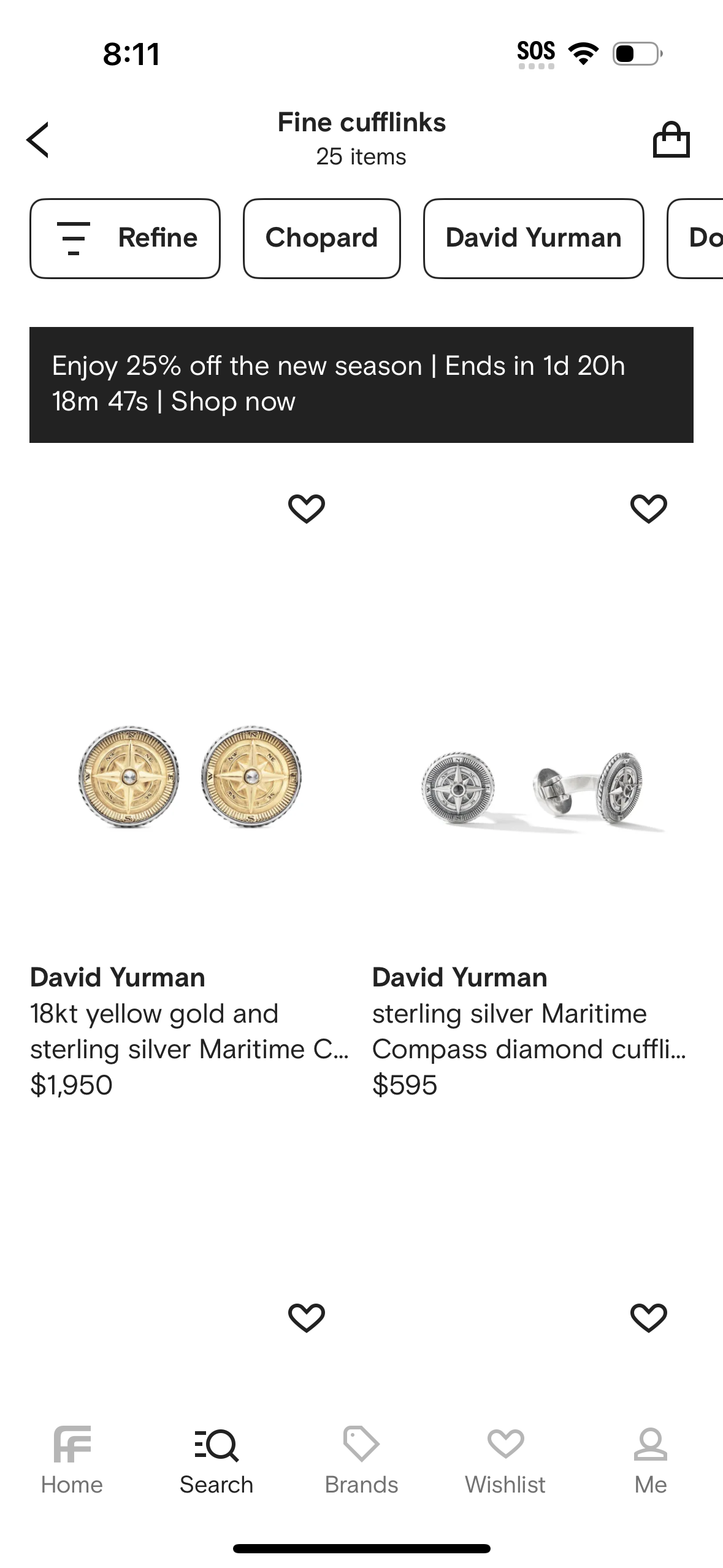Image resolution: width=723 pixels, height=1568 pixels.
Task: Switch to the Me tab
Action: [650, 1460]
